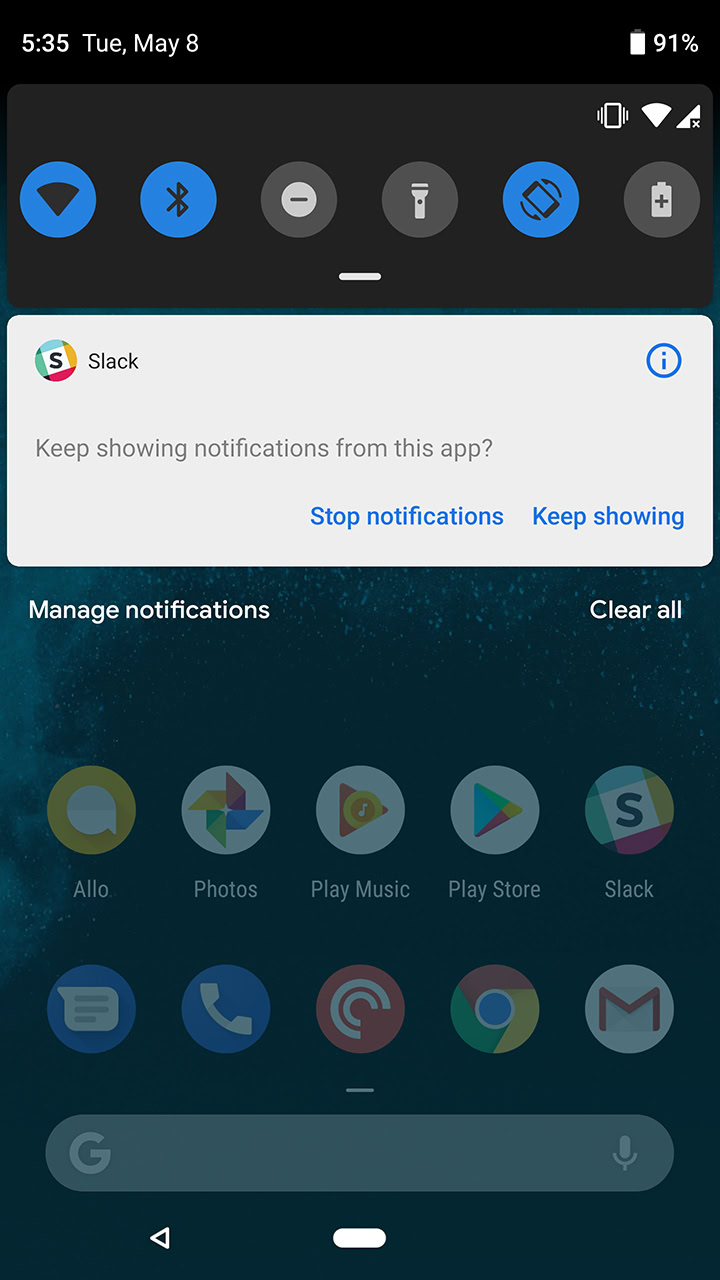Open Slack notification info icon
The width and height of the screenshot is (720, 1280).
664,361
